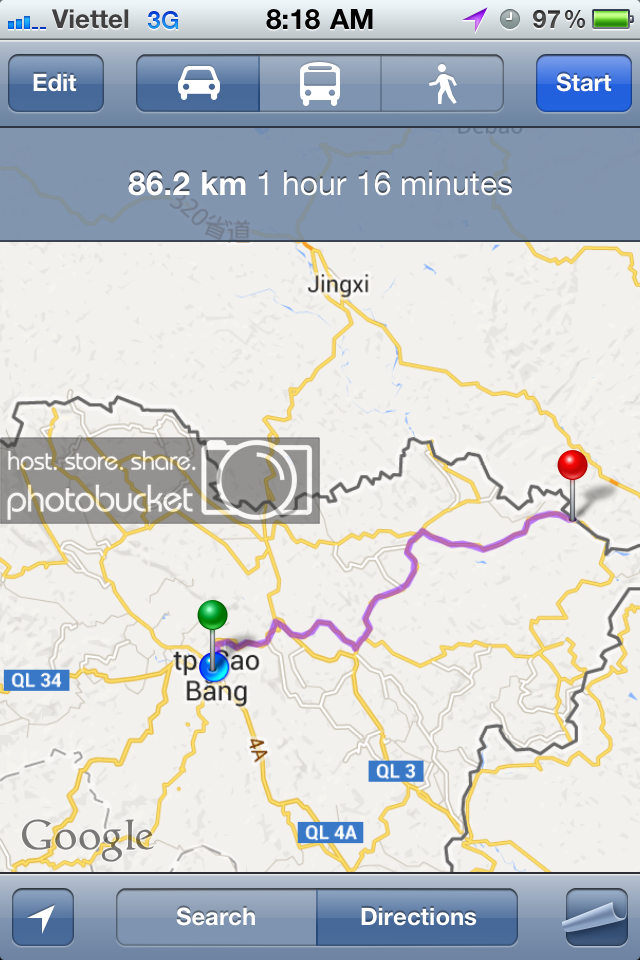The height and width of the screenshot is (960, 640).
Task: Open the page curl map options
Action: [596, 915]
